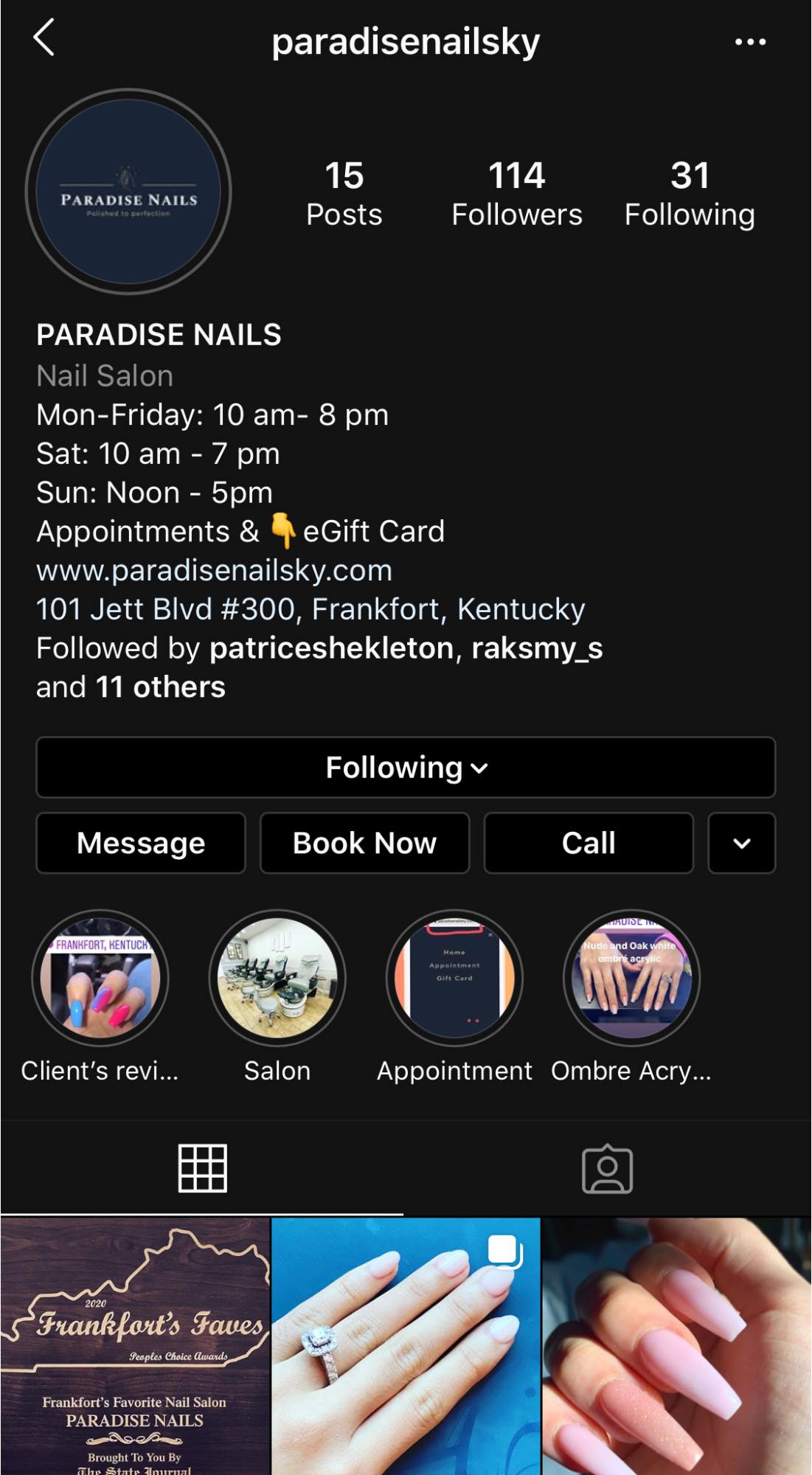View the 31 Following list

(690, 194)
